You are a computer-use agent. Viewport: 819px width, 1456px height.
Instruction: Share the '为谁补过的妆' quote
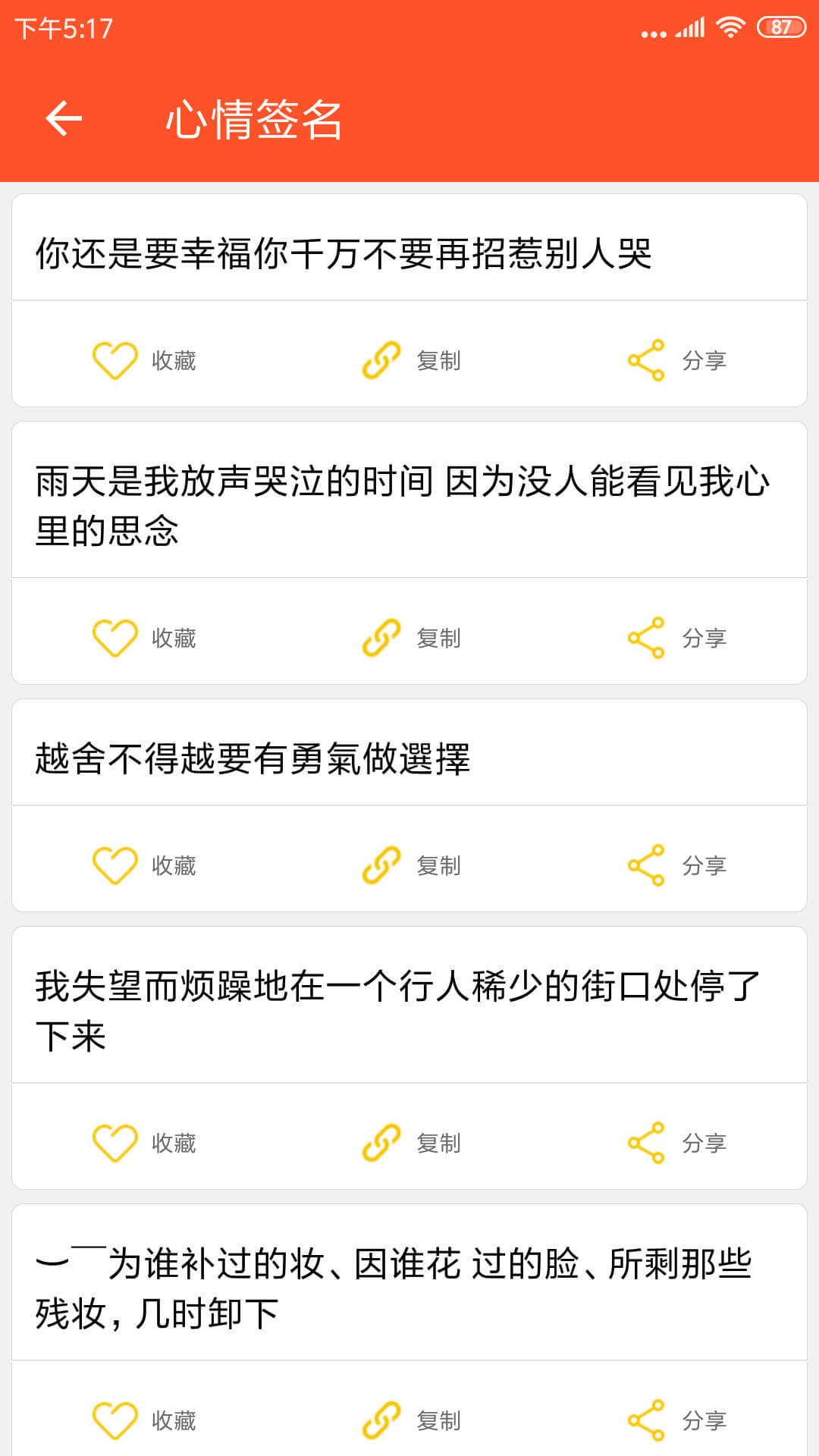coord(676,1420)
